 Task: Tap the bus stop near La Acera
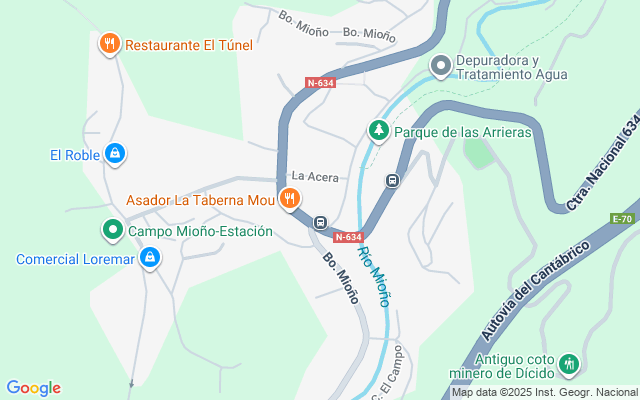coord(392,181)
